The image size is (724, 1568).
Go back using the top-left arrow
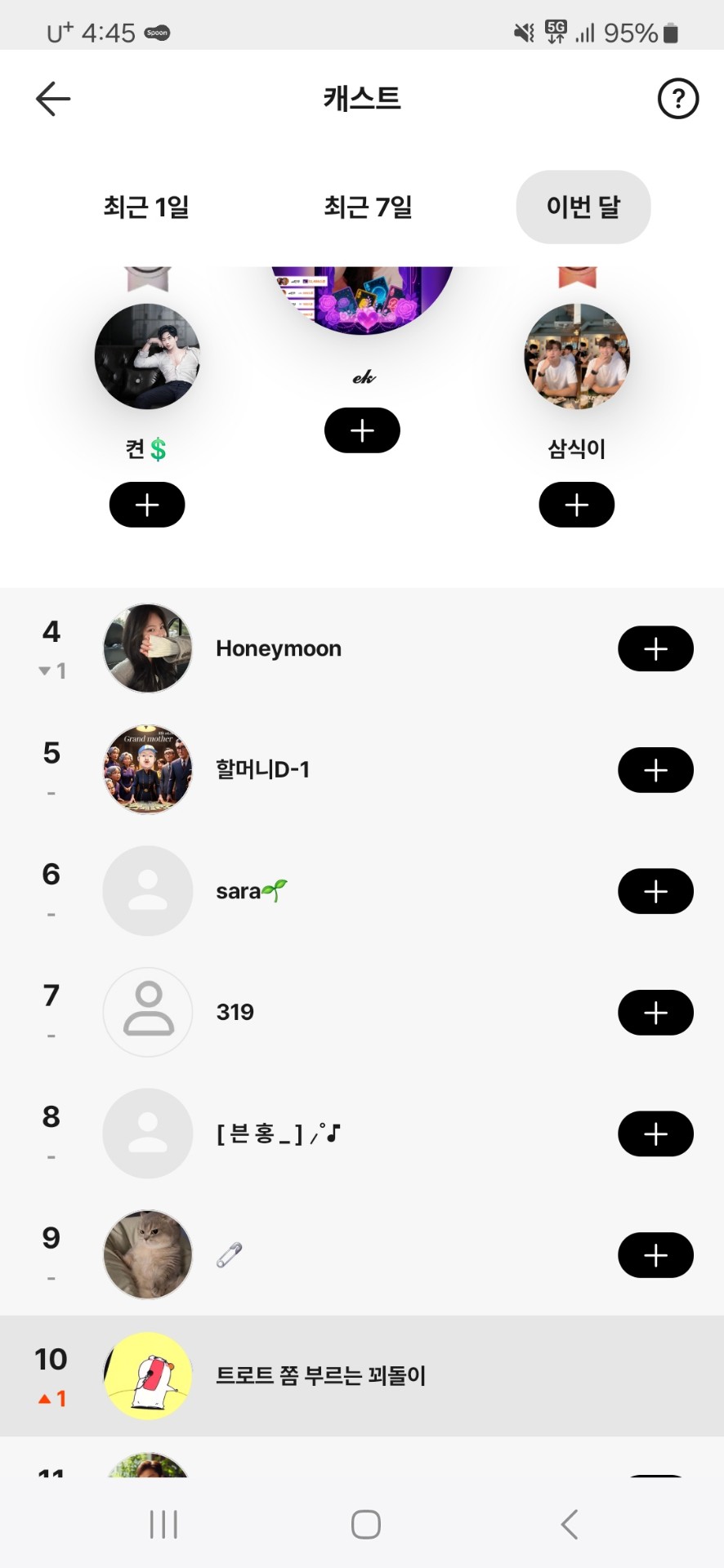pyautogui.click(x=54, y=99)
